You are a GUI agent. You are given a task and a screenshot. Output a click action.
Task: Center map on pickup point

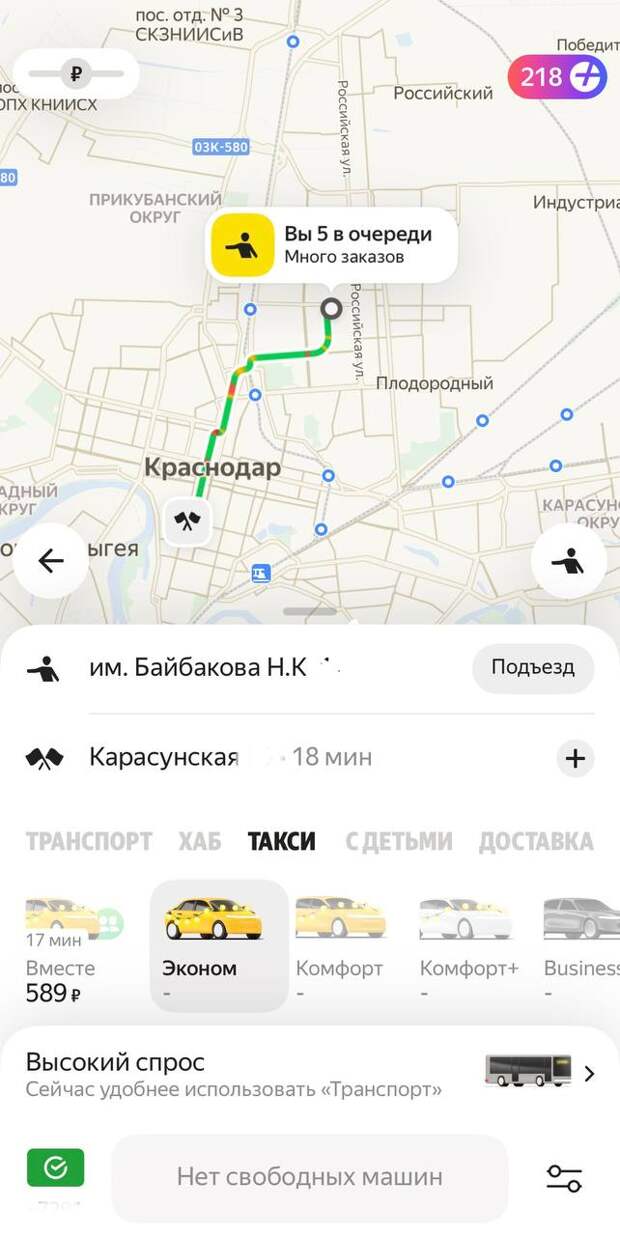568,561
